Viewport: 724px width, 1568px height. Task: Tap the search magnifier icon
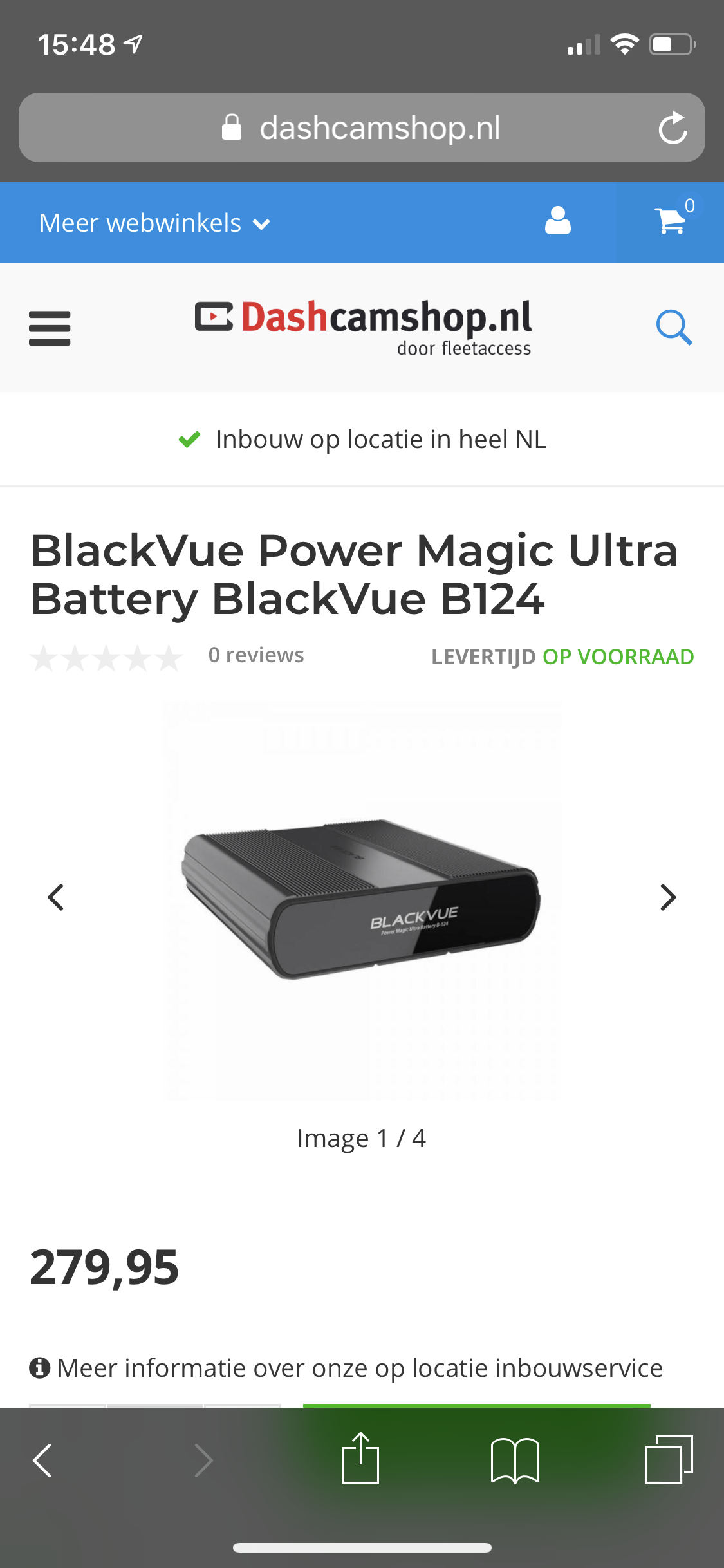(x=673, y=327)
